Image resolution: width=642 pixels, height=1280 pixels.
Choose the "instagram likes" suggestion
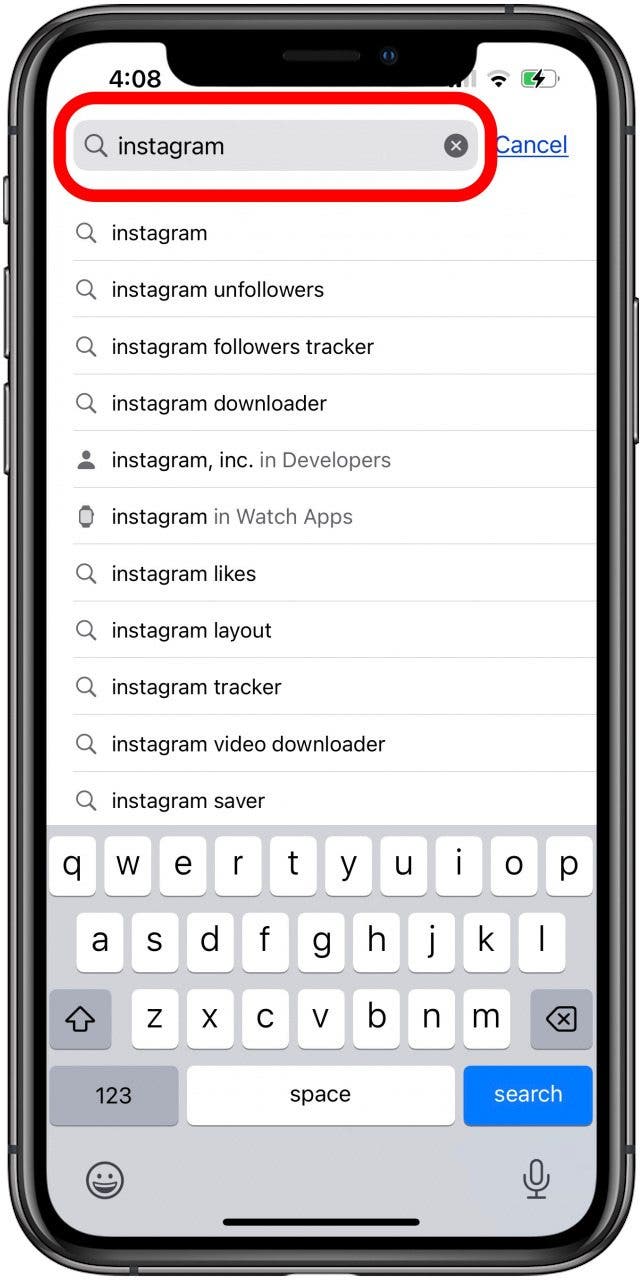[183, 574]
